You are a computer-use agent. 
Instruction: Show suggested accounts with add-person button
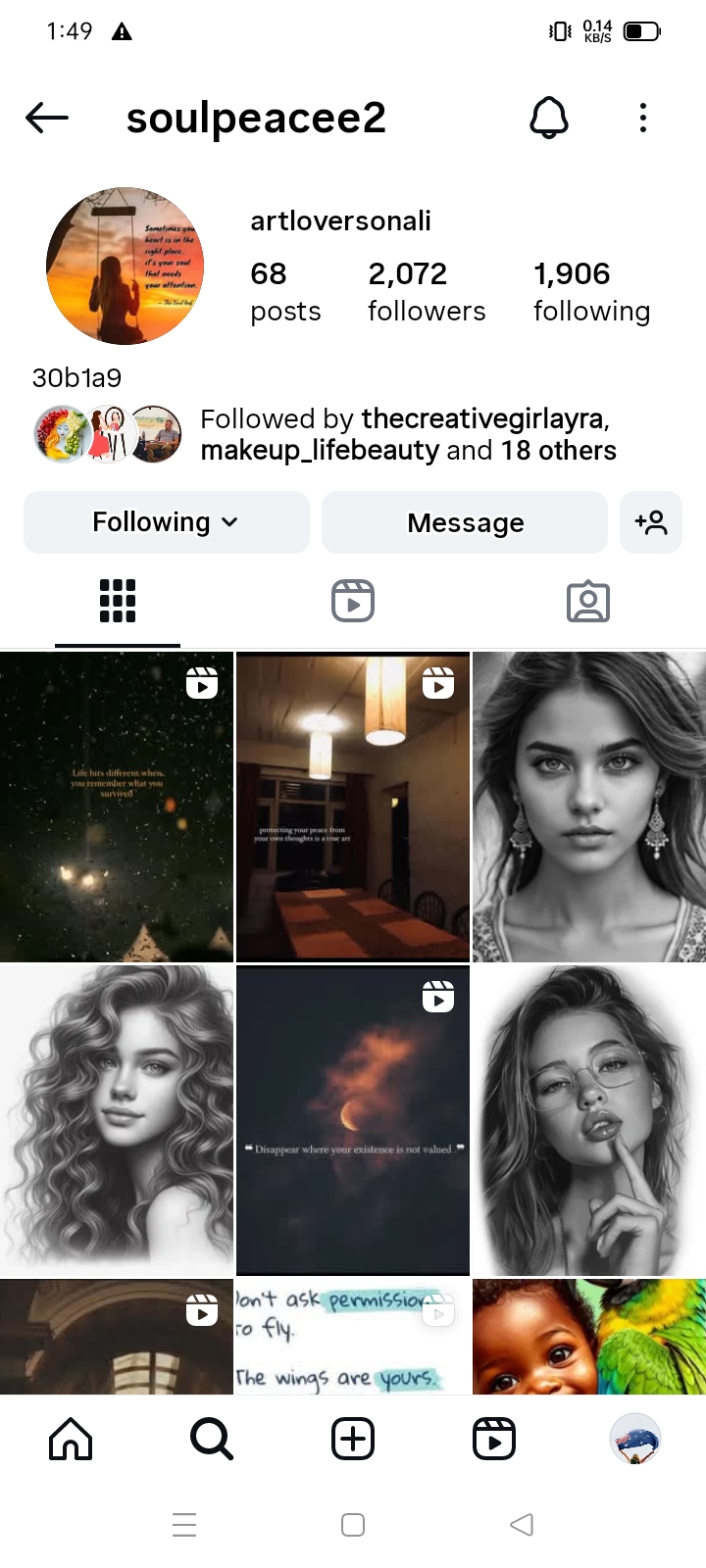click(x=651, y=522)
